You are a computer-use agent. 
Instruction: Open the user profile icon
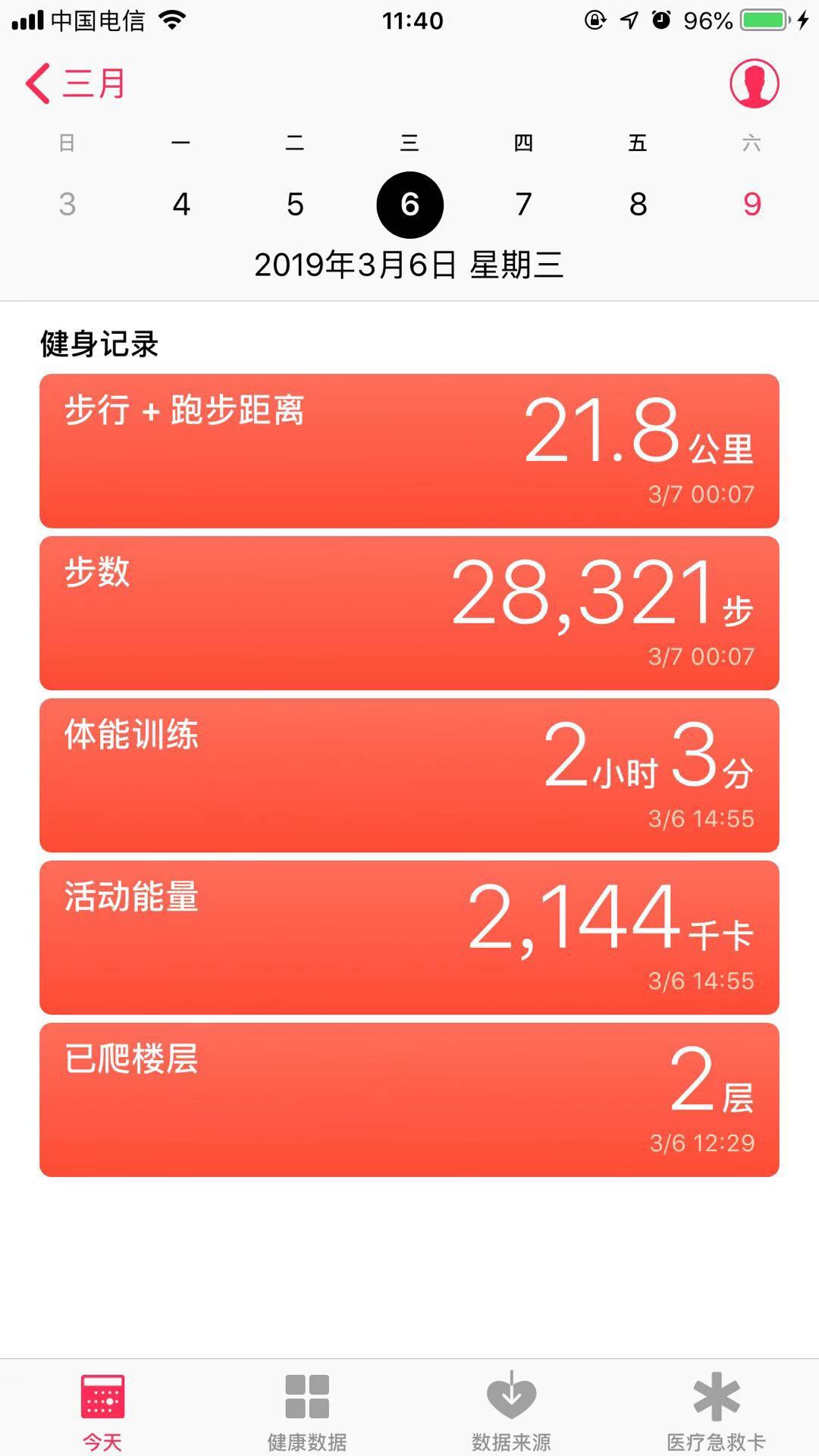[755, 83]
